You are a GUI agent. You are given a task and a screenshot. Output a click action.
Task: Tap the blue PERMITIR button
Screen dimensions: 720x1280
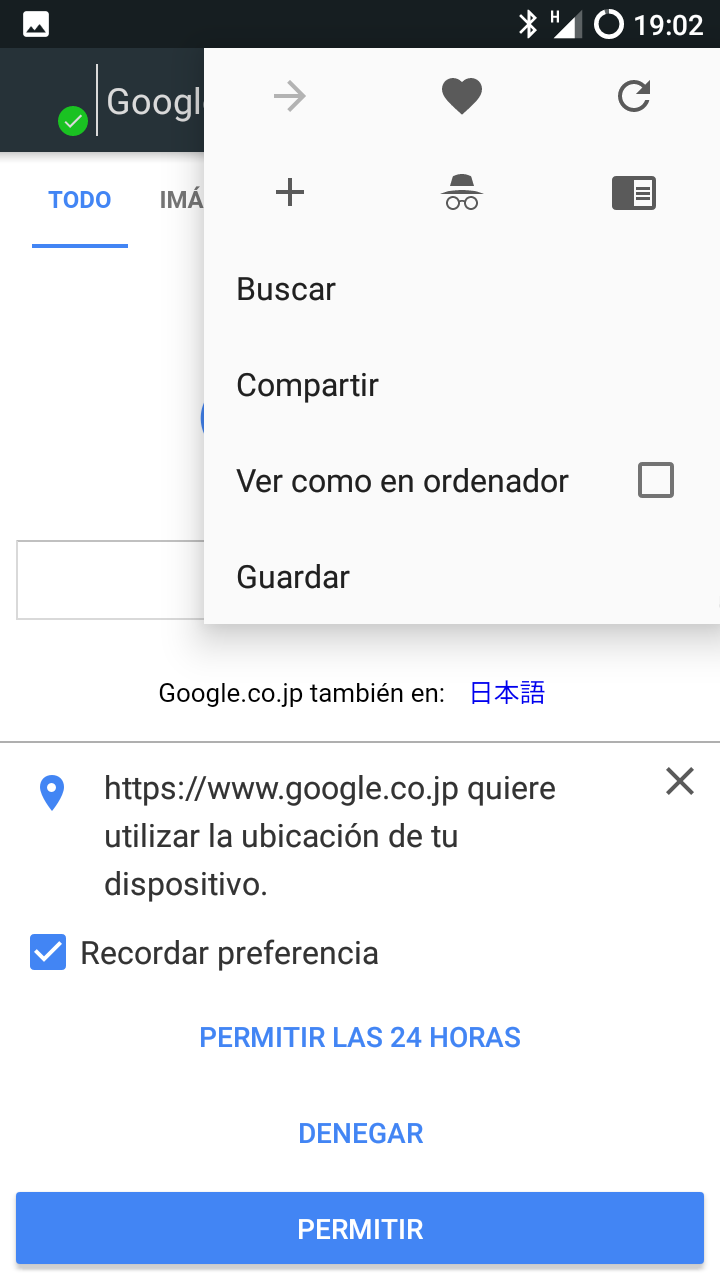(x=360, y=1229)
